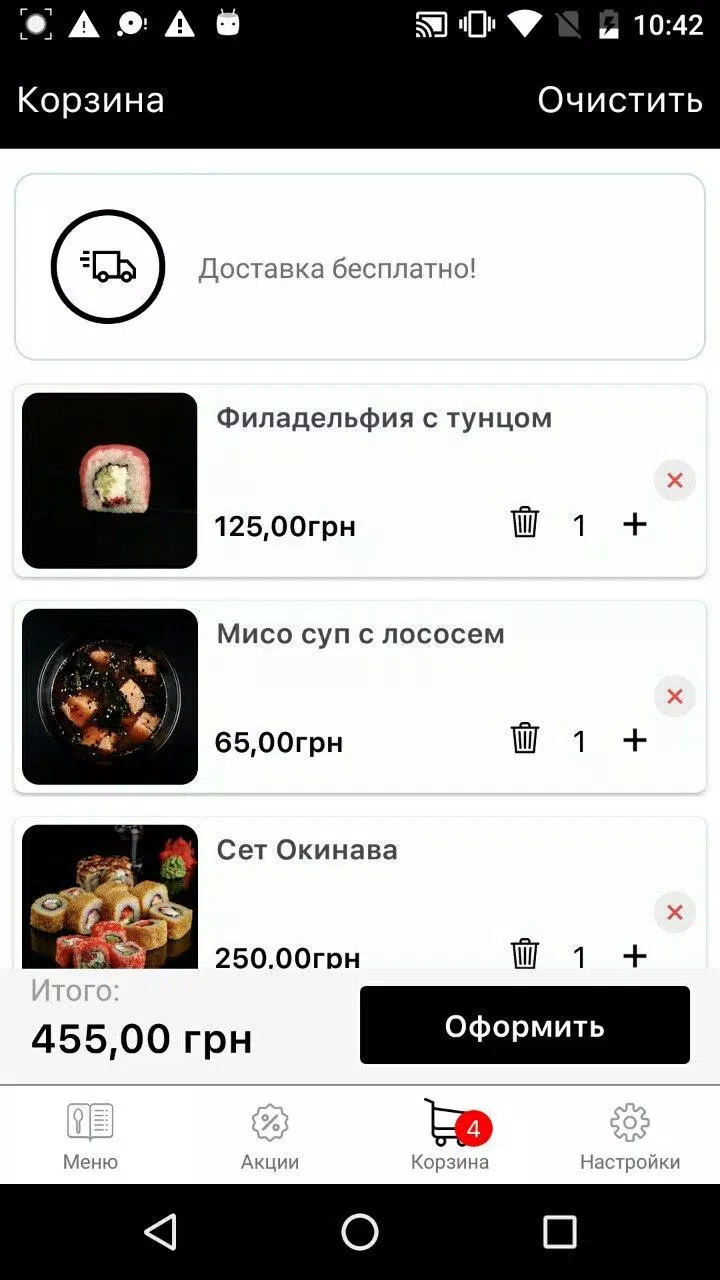Remove Сет Окинава using red X
Image resolution: width=720 pixels, height=1280 pixels.
point(675,912)
